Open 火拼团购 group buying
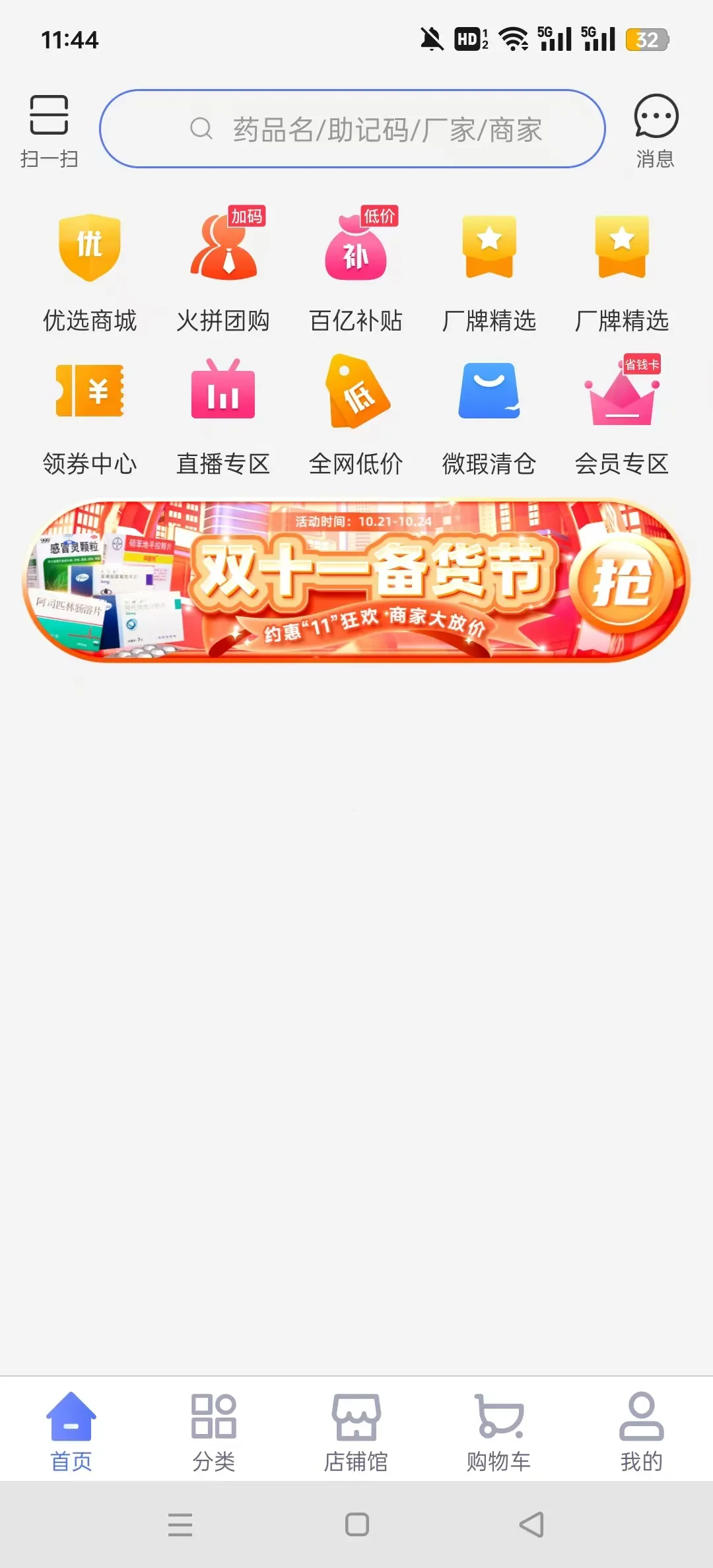 223,272
